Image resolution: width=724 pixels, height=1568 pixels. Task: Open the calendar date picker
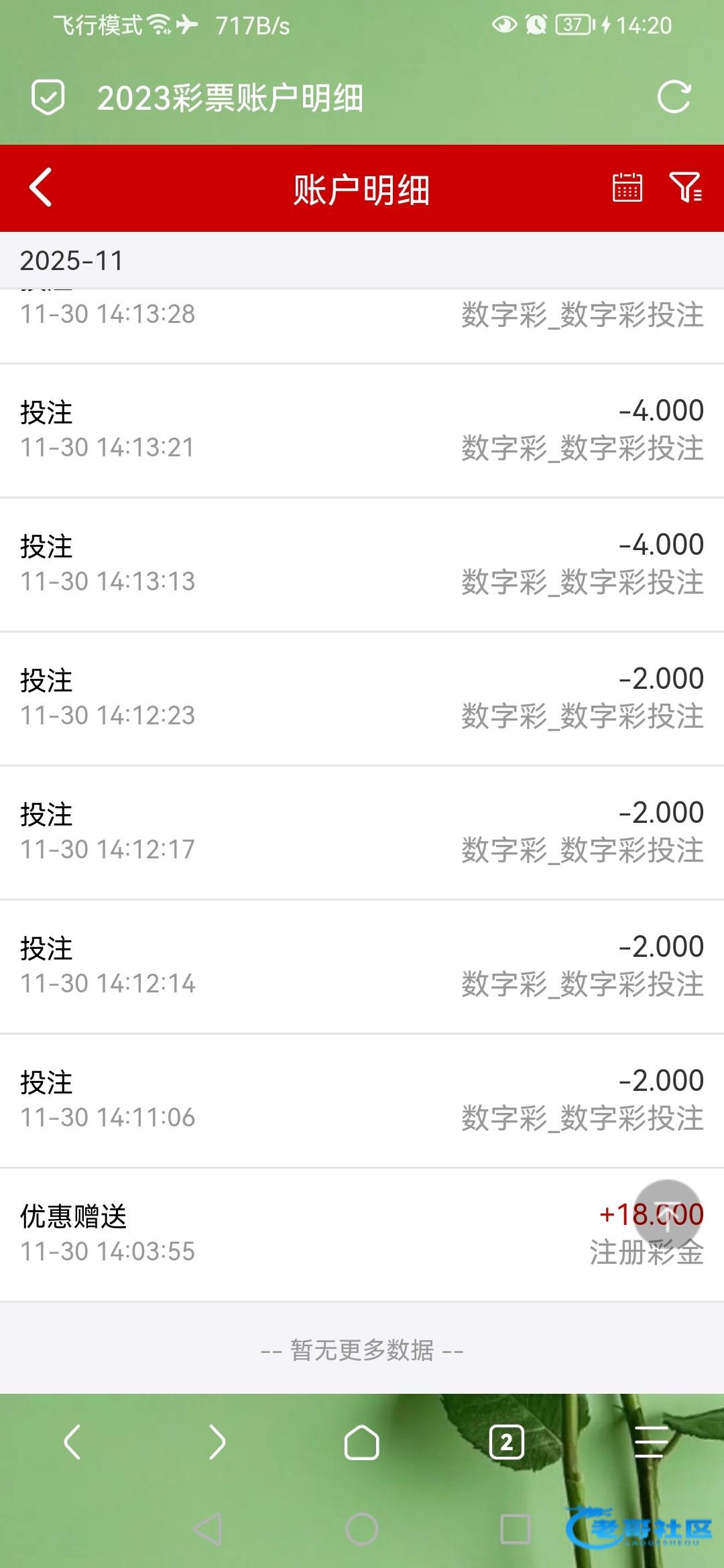click(x=627, y=188)
